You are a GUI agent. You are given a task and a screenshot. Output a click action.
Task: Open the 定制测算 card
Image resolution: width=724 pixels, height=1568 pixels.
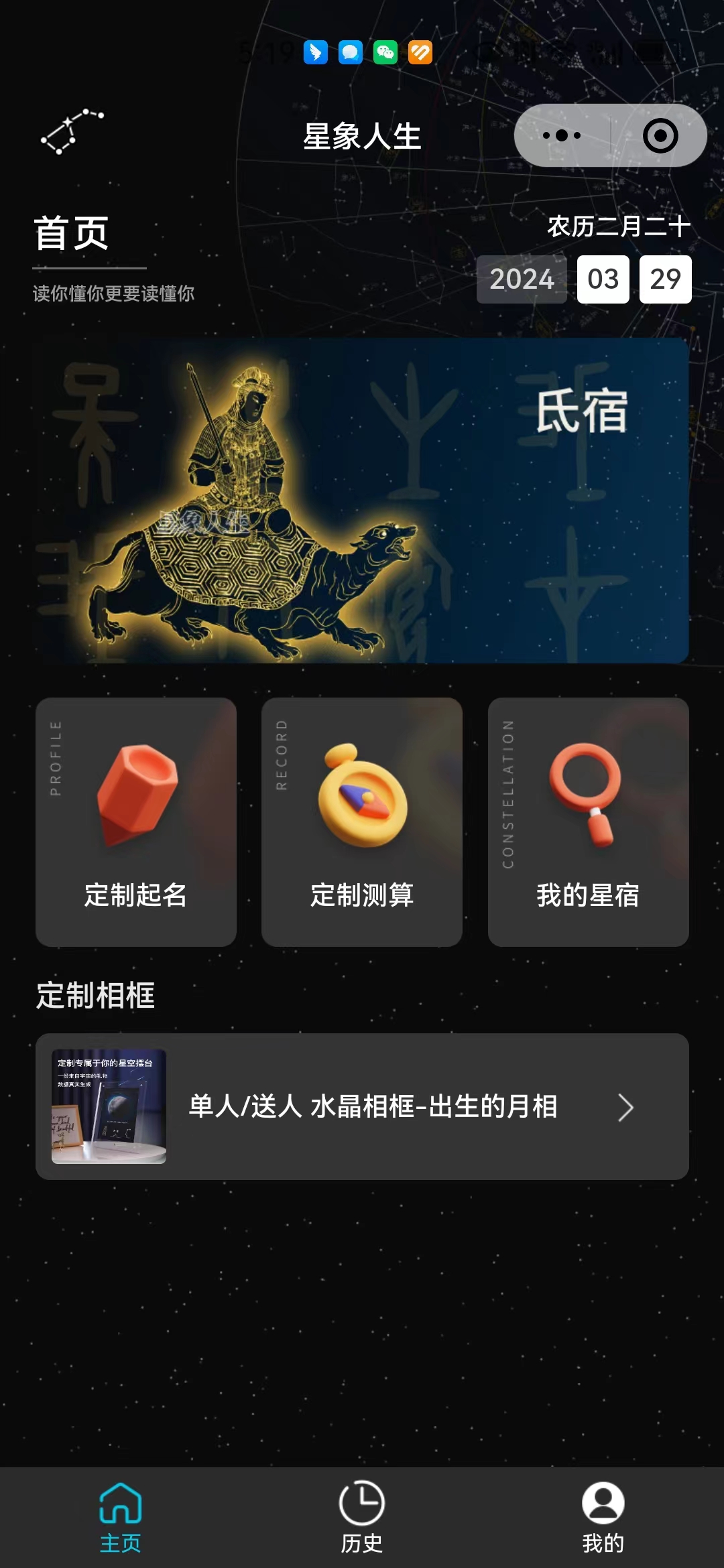coord(362,822)
